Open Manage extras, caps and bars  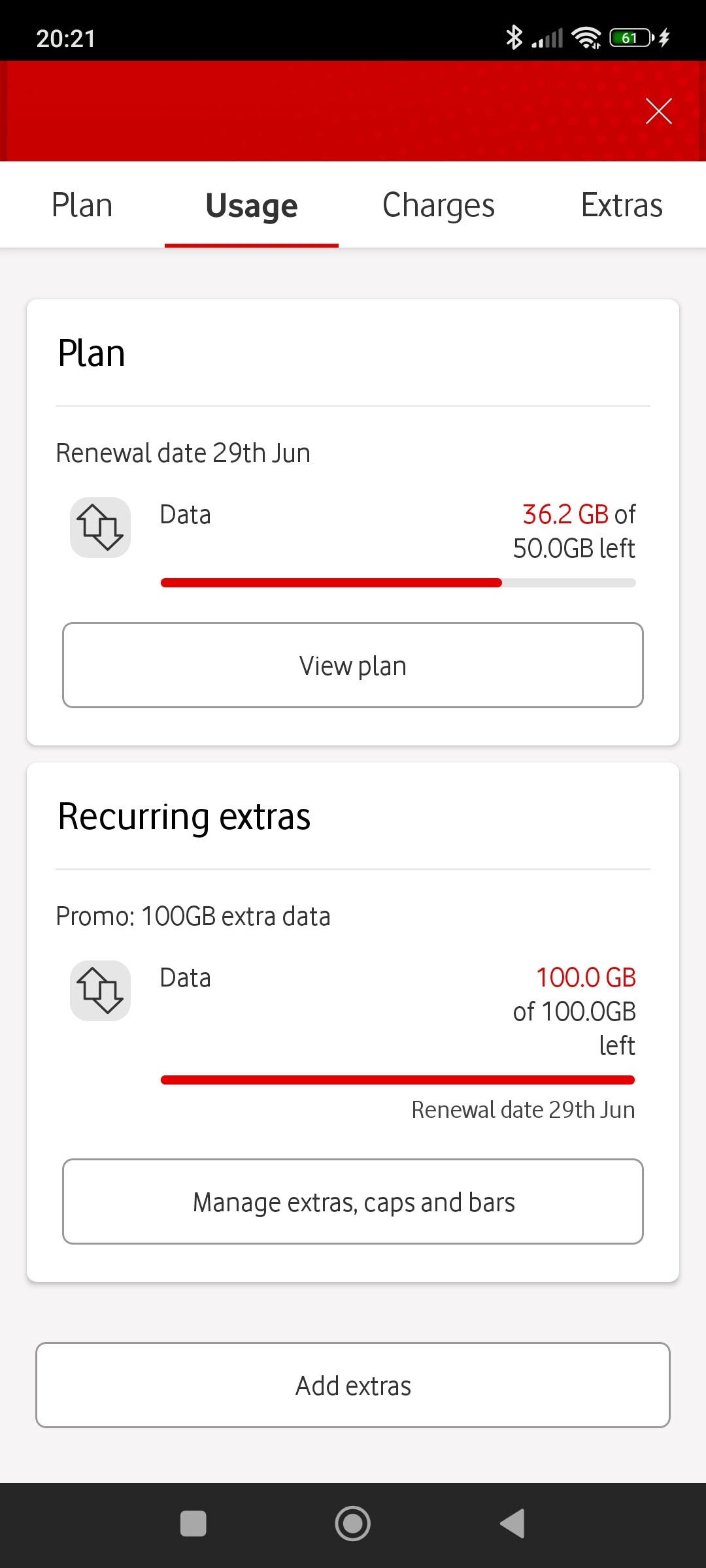click(x=353, y=1201)
